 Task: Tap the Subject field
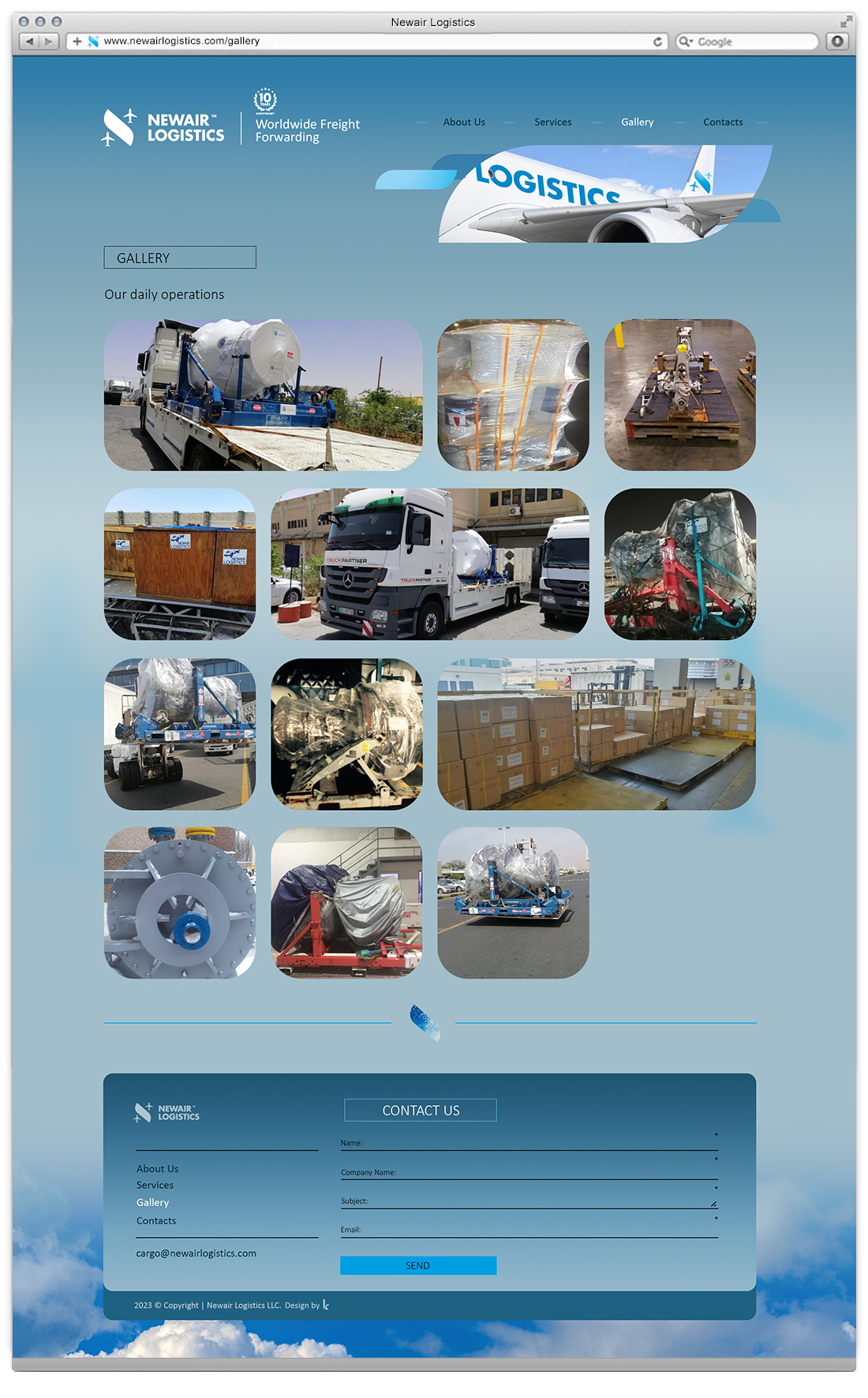click(537, 1201)
